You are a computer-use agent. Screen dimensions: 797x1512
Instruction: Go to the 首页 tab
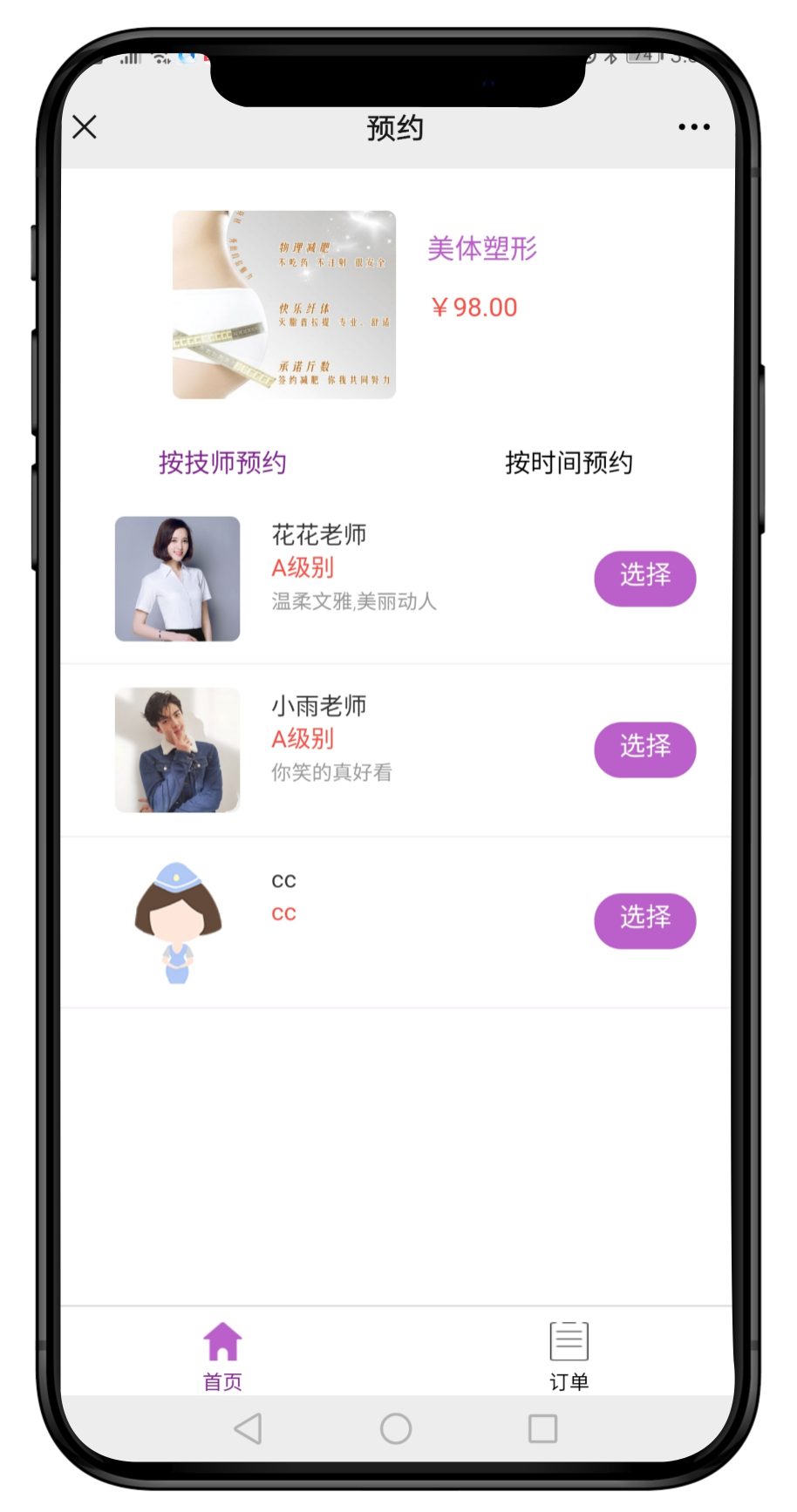pos(222,1354)
